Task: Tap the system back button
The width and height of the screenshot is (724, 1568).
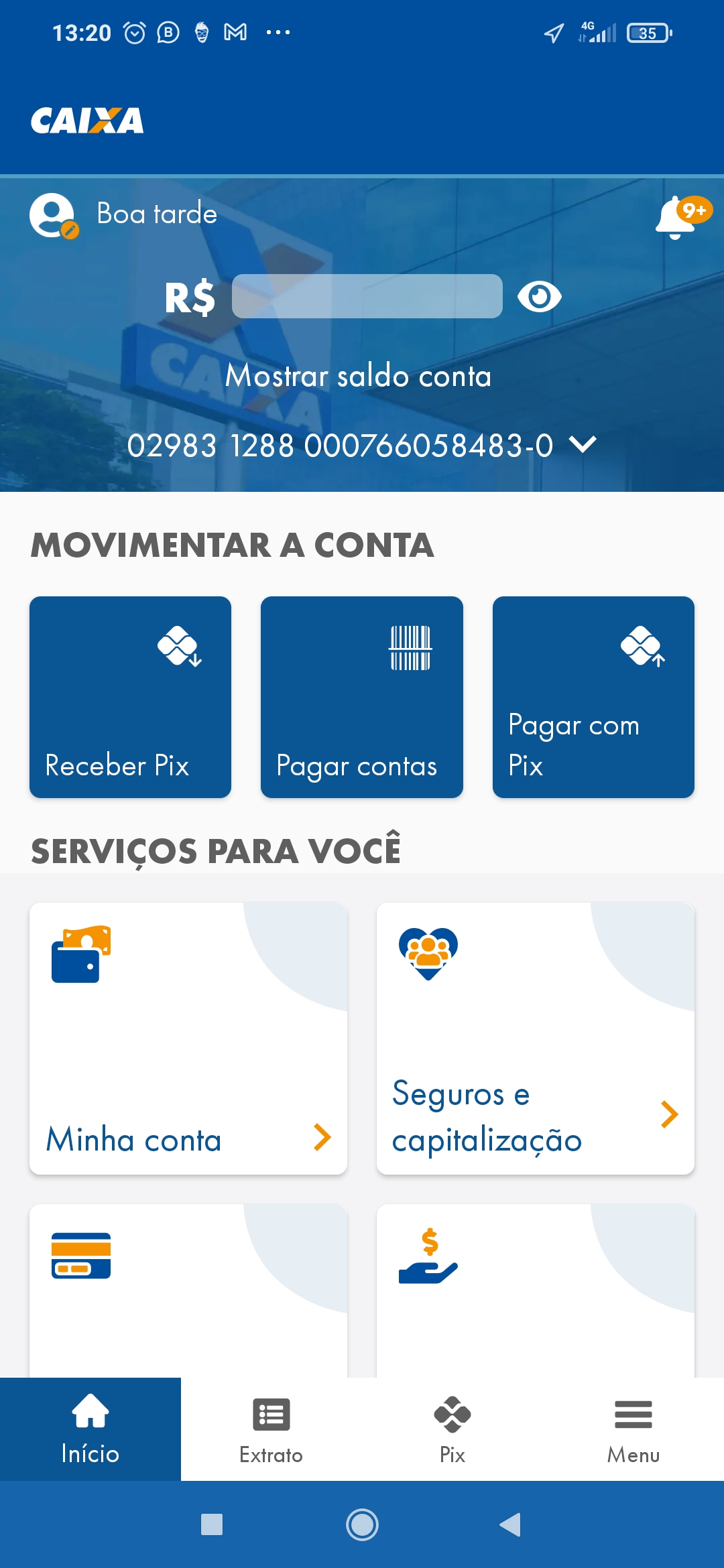Action: (x=510, y=1524)
